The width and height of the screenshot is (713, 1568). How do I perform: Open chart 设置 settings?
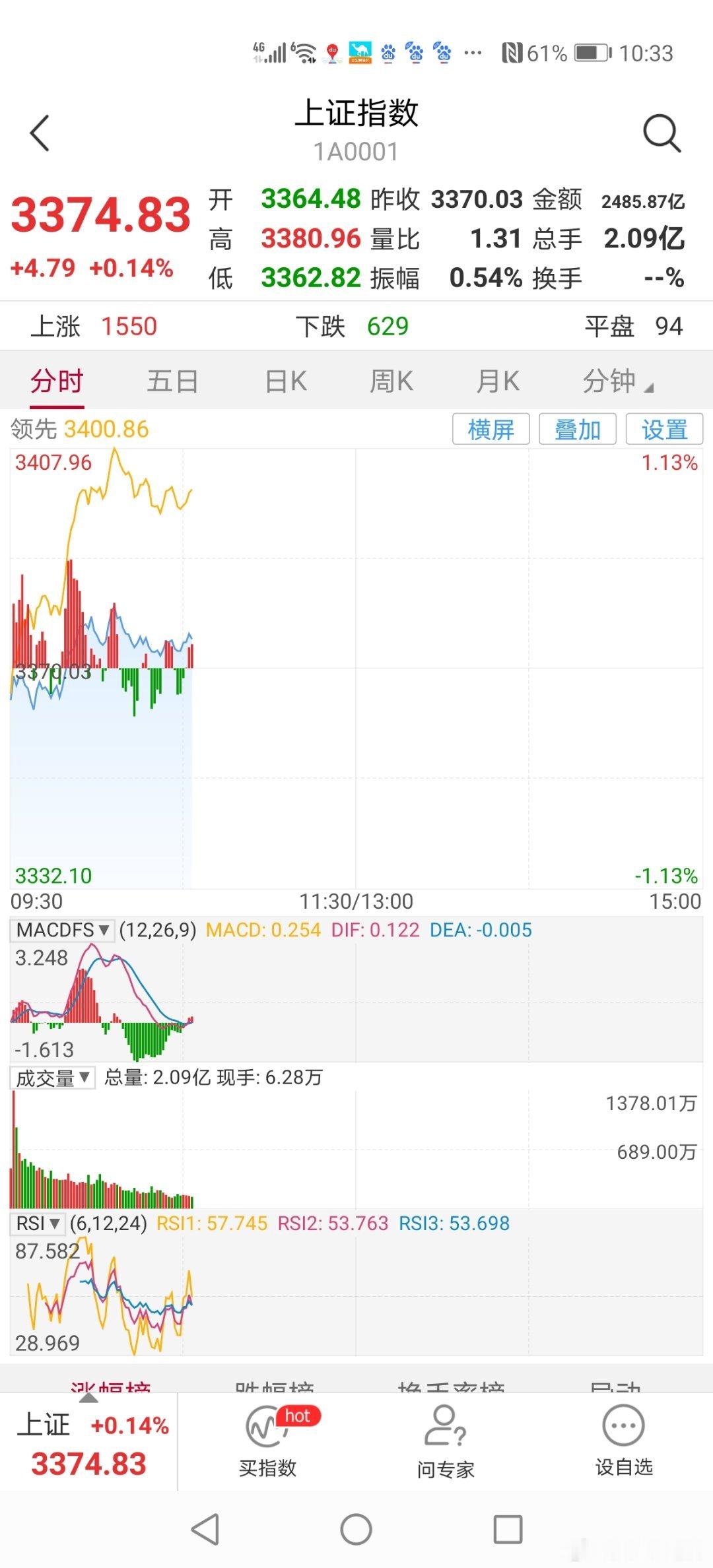(x=664, y=430)
